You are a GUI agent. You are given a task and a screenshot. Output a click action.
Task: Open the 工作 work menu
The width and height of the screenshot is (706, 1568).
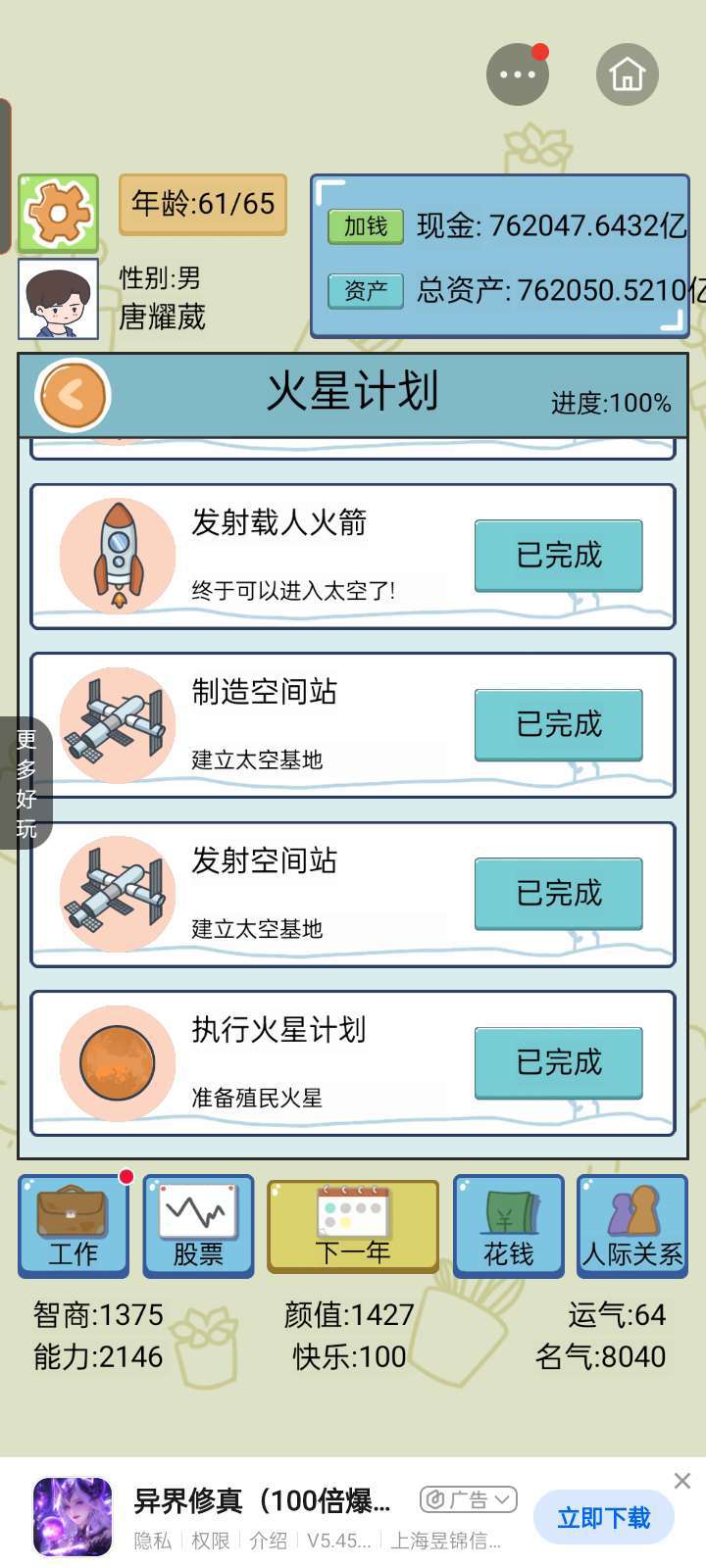coord(74,1227)
